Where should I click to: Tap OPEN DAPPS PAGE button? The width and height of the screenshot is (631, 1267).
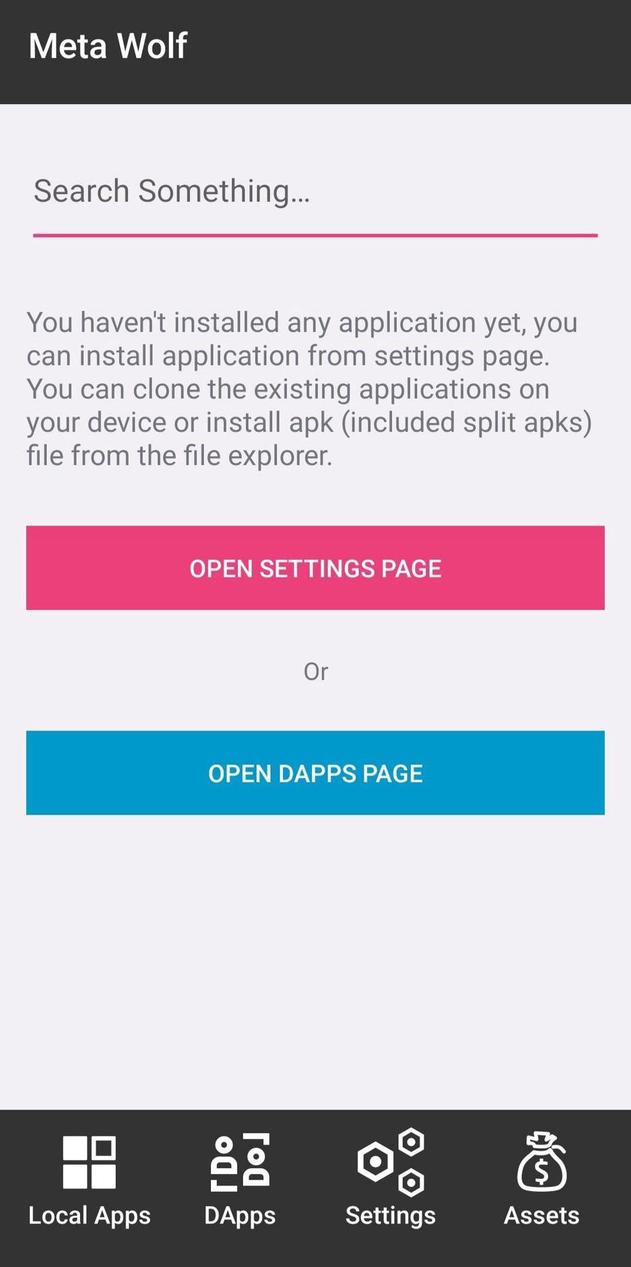tap(315, 773)
